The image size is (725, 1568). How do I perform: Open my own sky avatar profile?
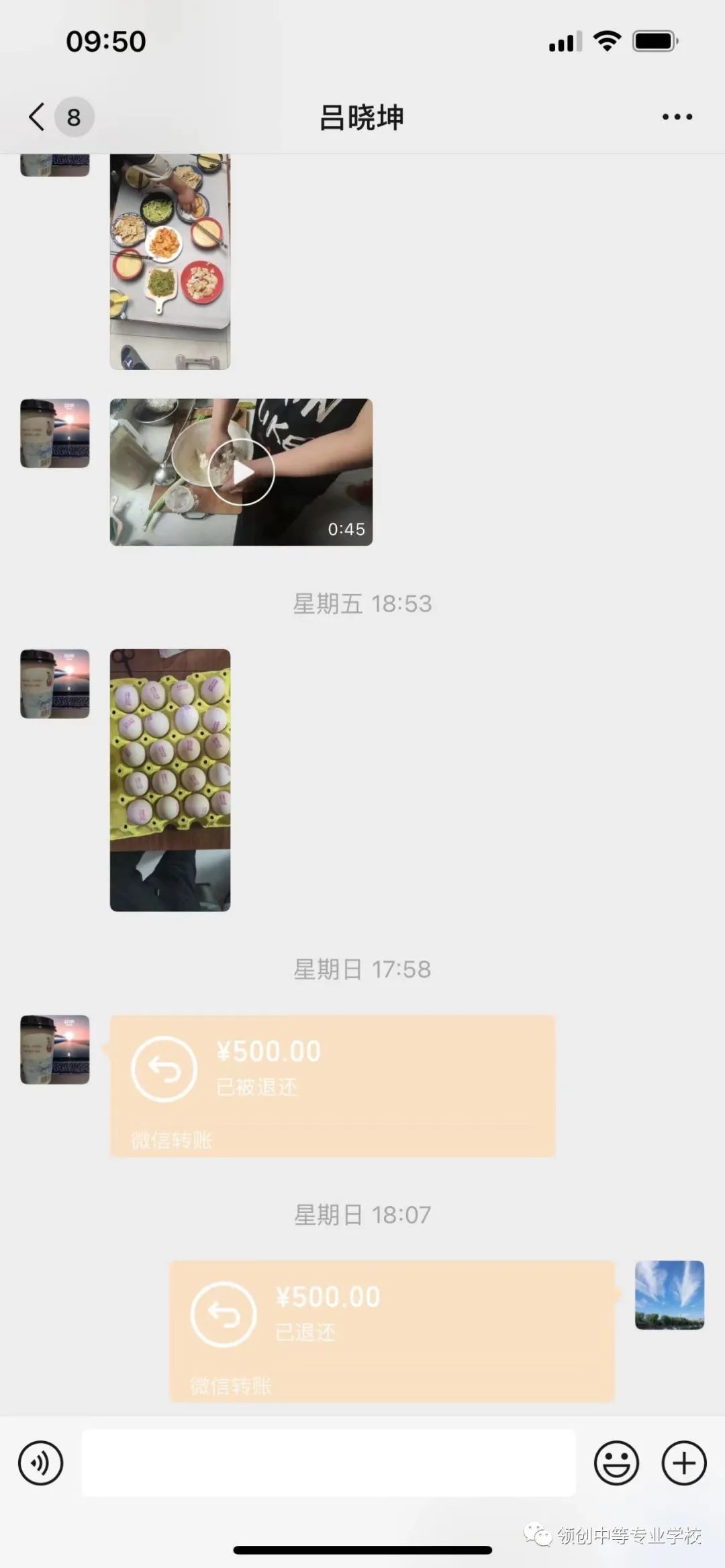point(669,1295)
